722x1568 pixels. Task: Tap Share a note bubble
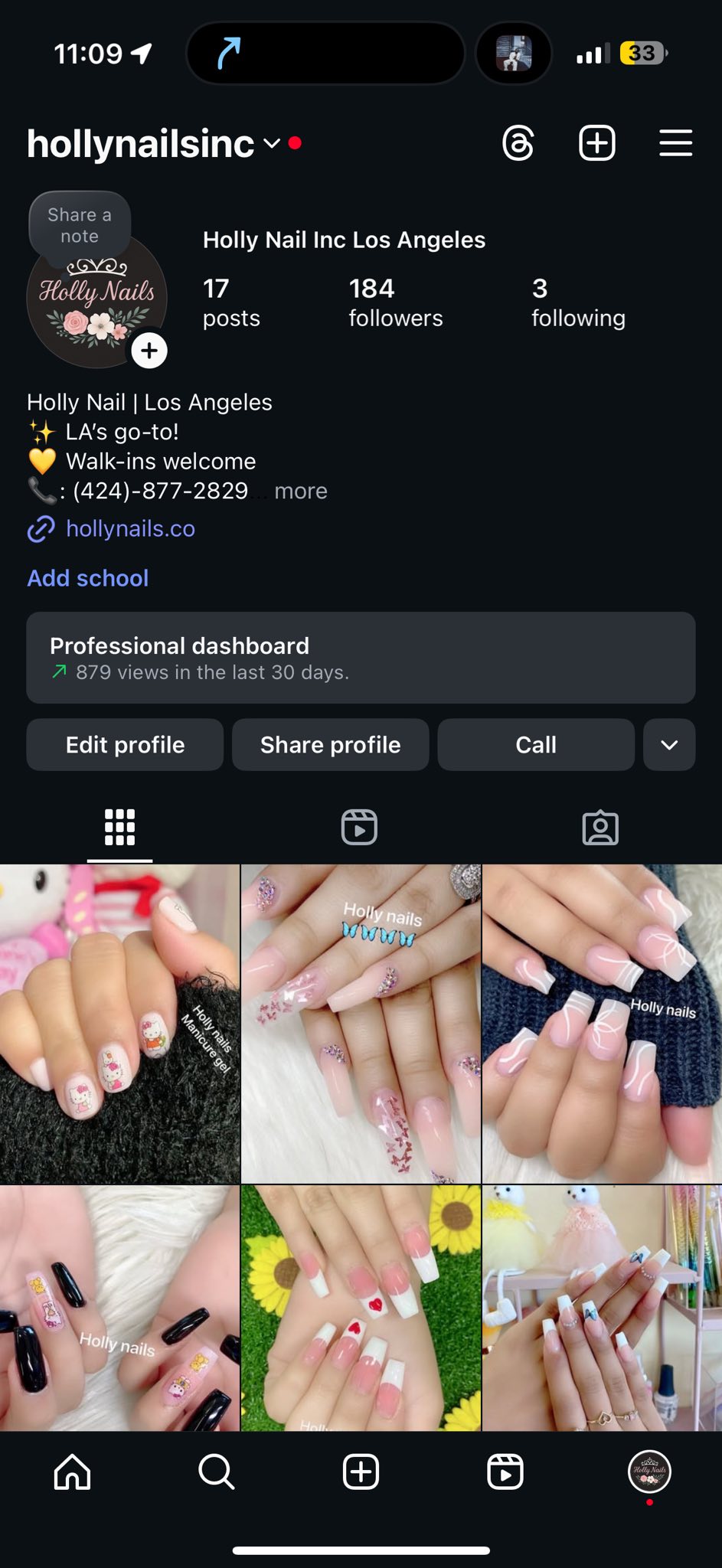coord(79,224)
